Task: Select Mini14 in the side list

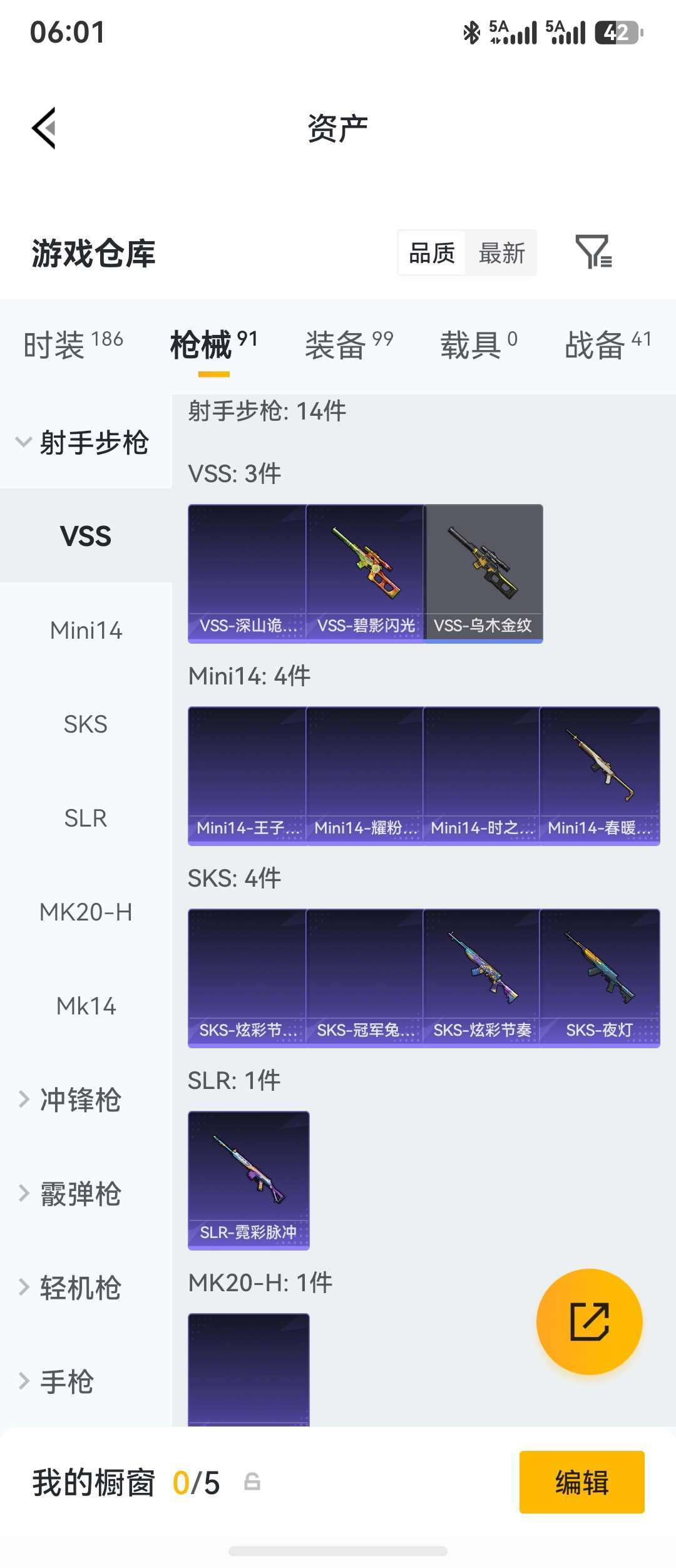Action: pyautogui.click(x=86, y=630)
